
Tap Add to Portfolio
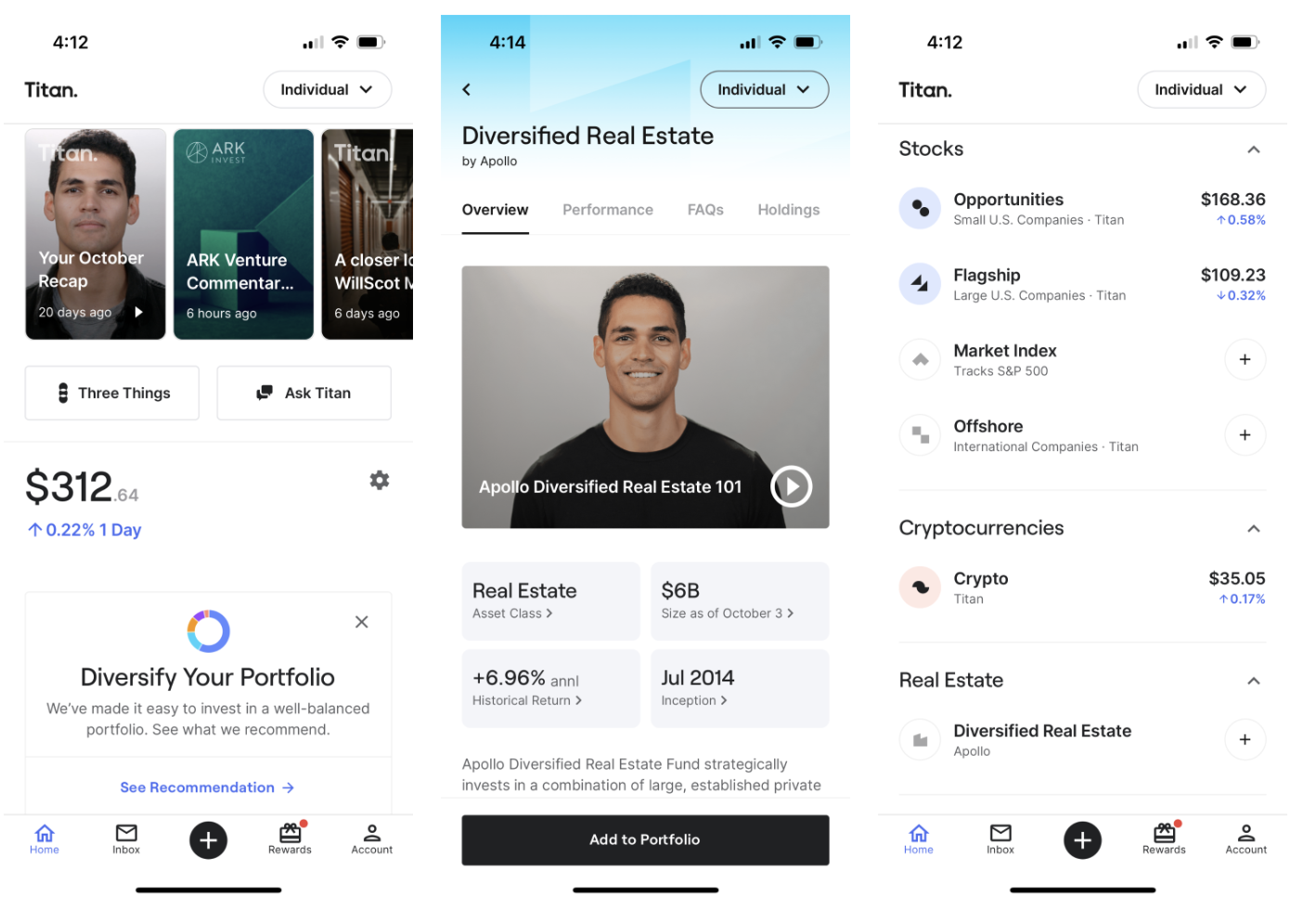(645, 839)
